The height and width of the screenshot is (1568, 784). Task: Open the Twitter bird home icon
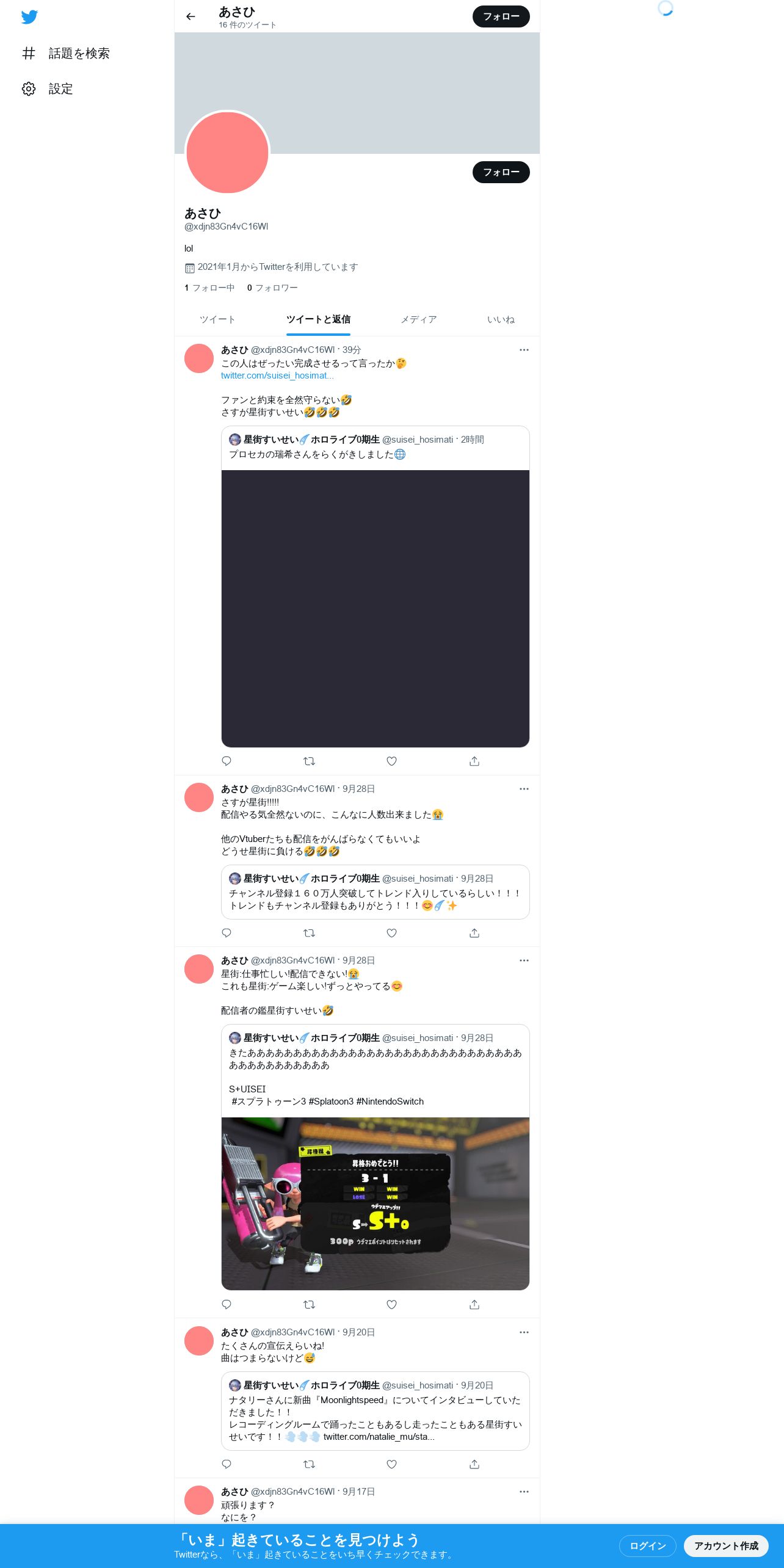click(29, 17)
